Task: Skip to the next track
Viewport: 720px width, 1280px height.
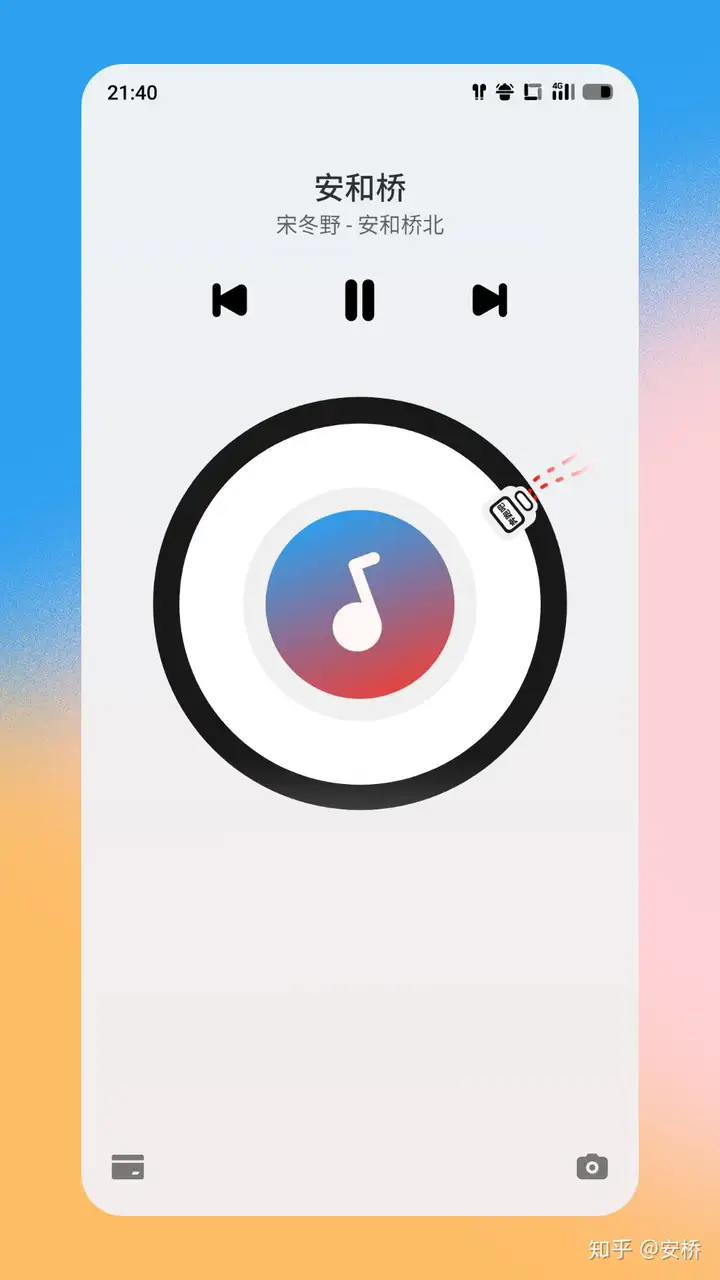Action: coord(490,300)
